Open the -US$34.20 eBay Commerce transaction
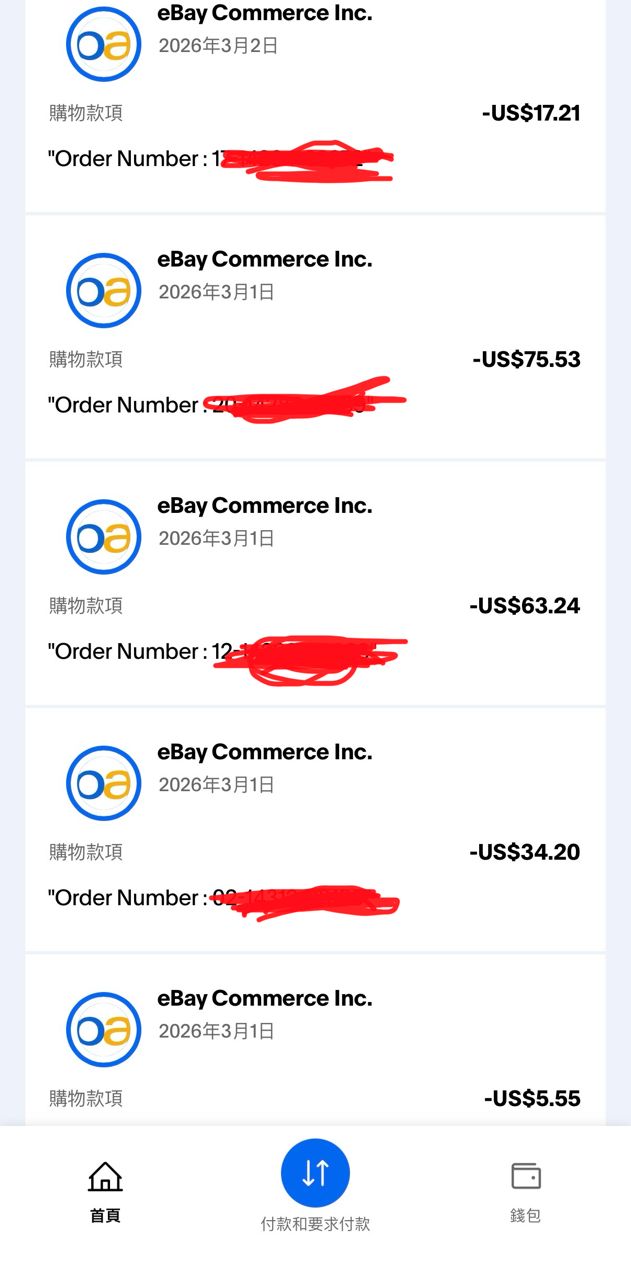631x1280 pixels. 315,828
